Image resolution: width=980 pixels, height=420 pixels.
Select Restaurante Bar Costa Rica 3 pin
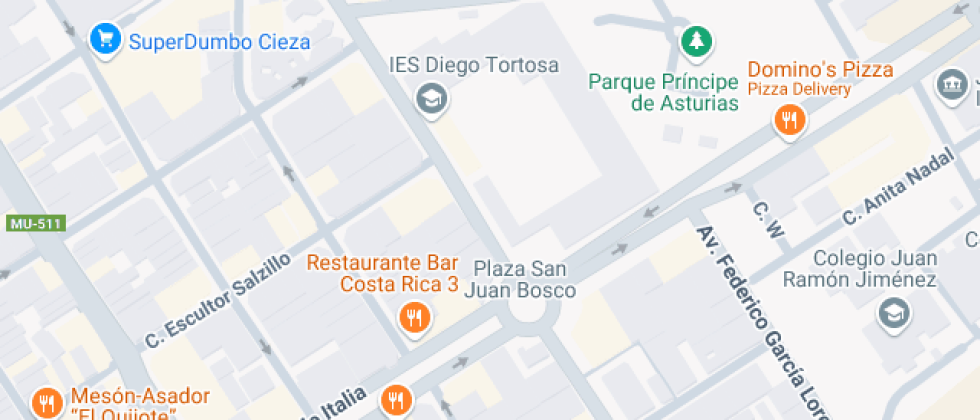(x=414, y=319)
